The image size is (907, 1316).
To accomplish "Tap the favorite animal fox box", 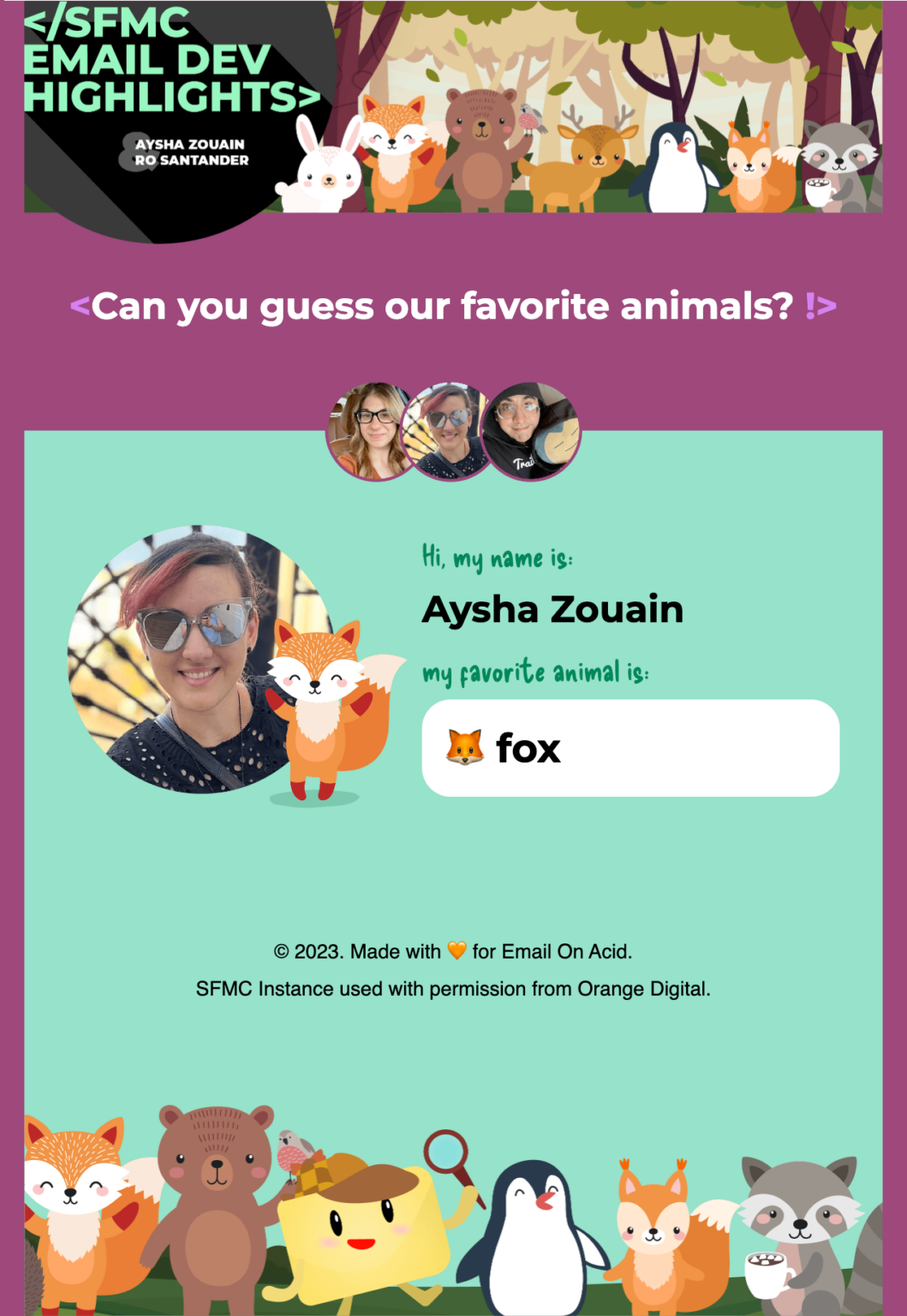I will coord(630,748).
